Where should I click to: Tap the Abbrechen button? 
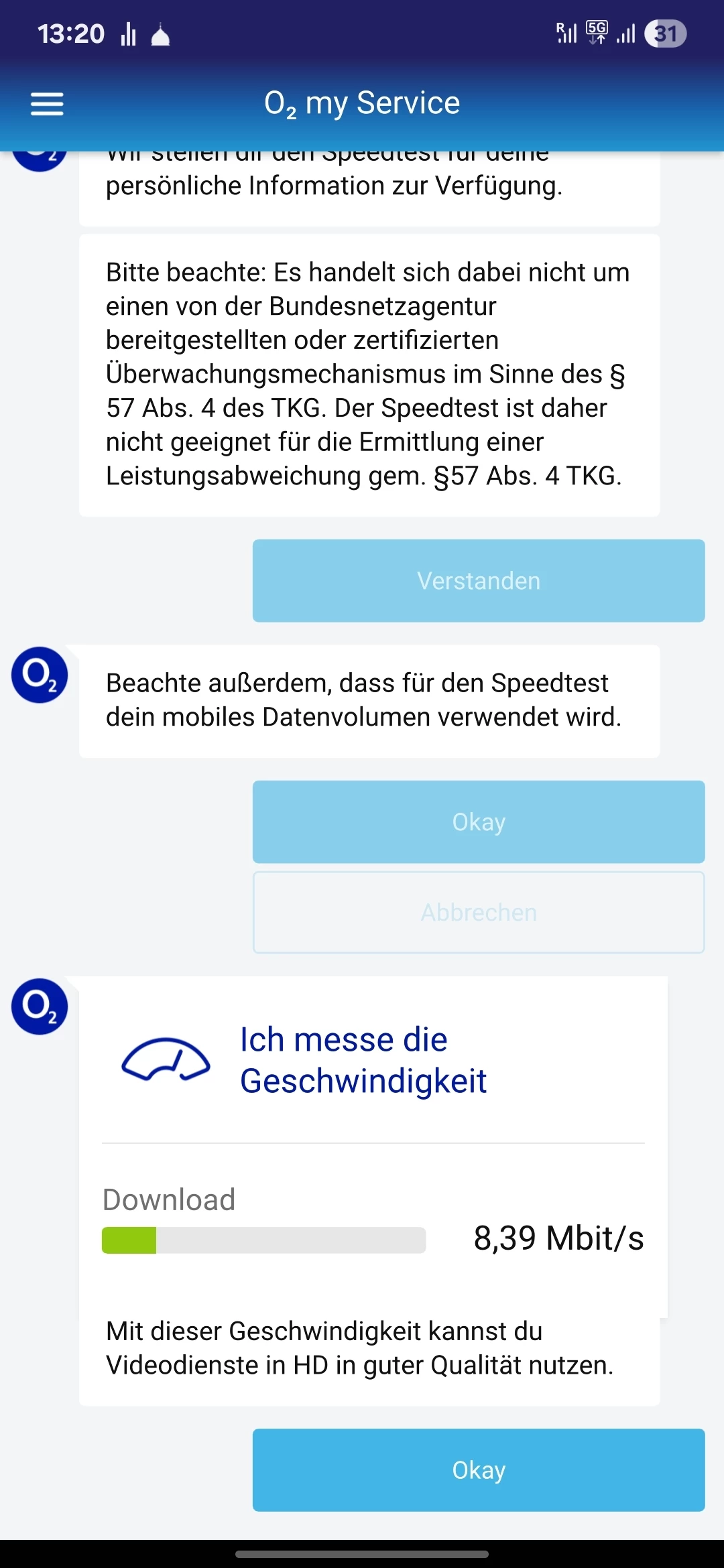coord(478,912)
